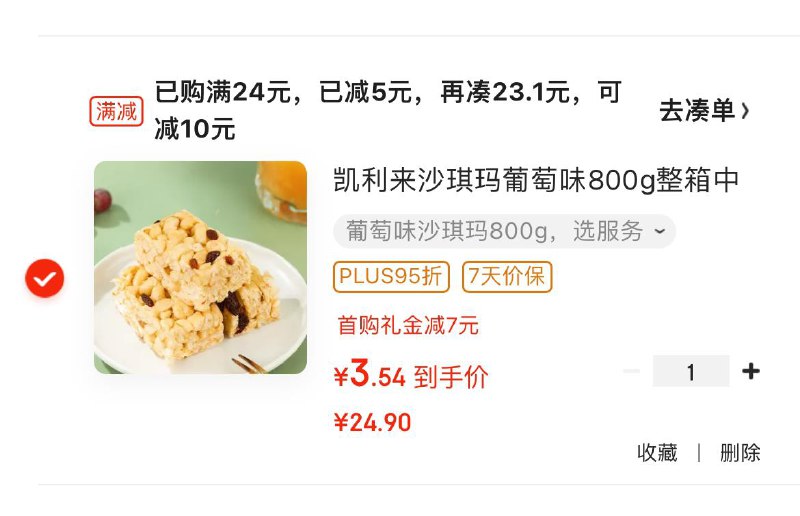Screen dimensions: 800x516
Task: Edit the quantity field showing 1
Action: pos(690,372)
